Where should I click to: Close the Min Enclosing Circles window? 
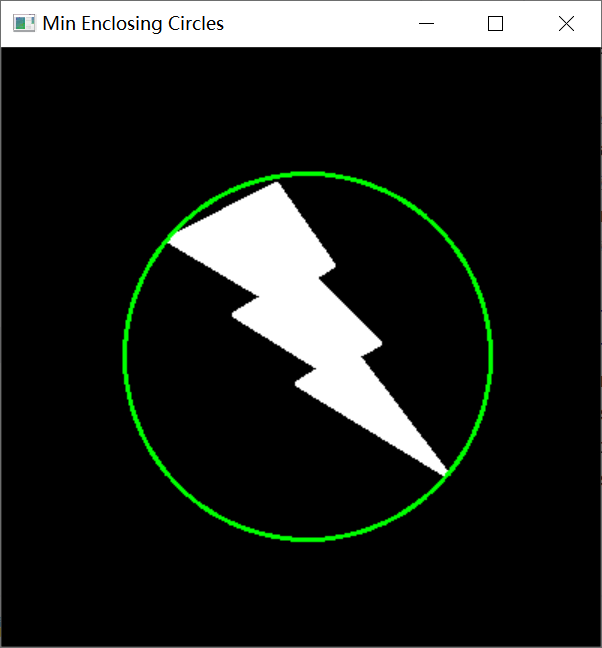(x=566, y=24)
